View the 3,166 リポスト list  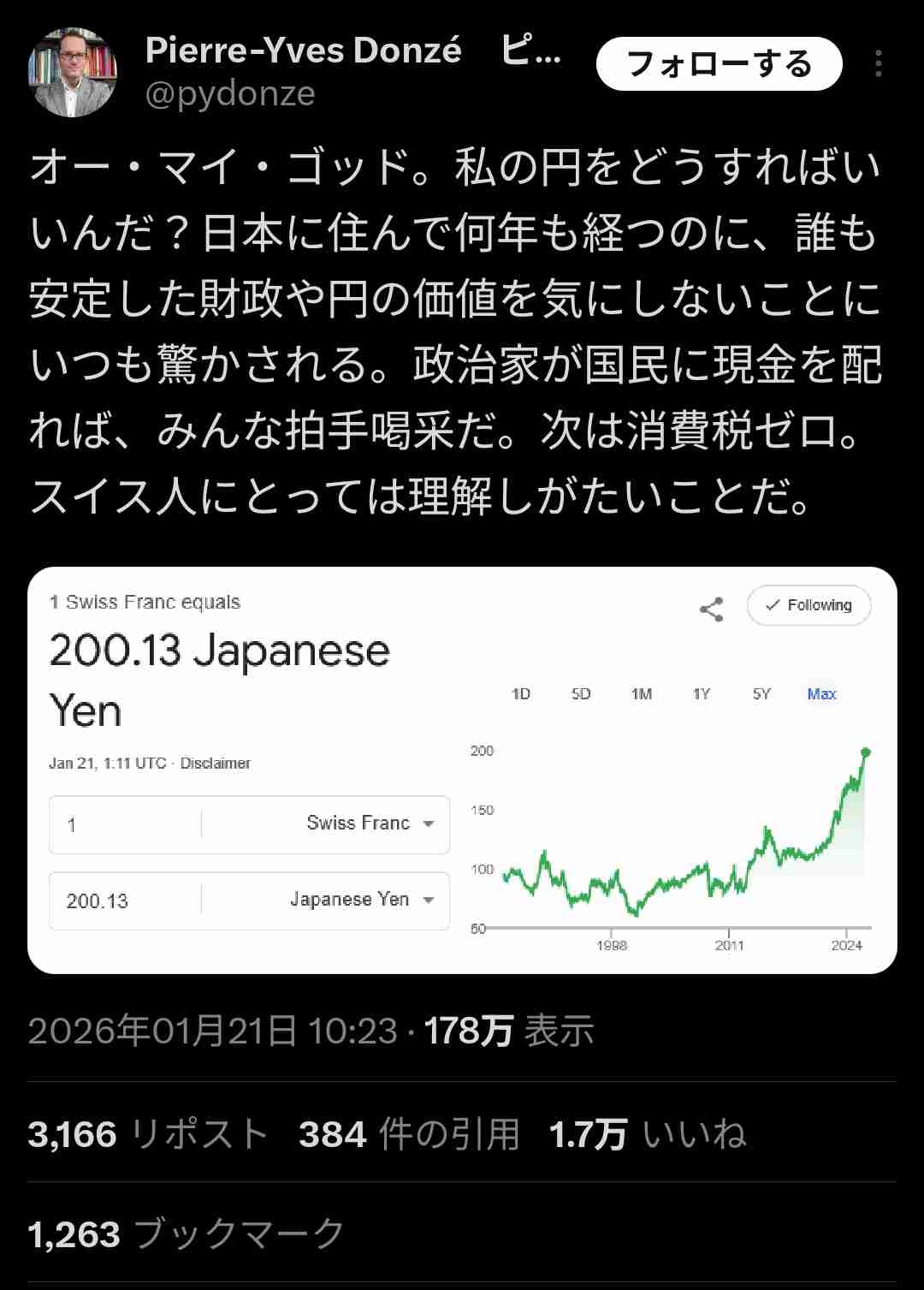148,1134
